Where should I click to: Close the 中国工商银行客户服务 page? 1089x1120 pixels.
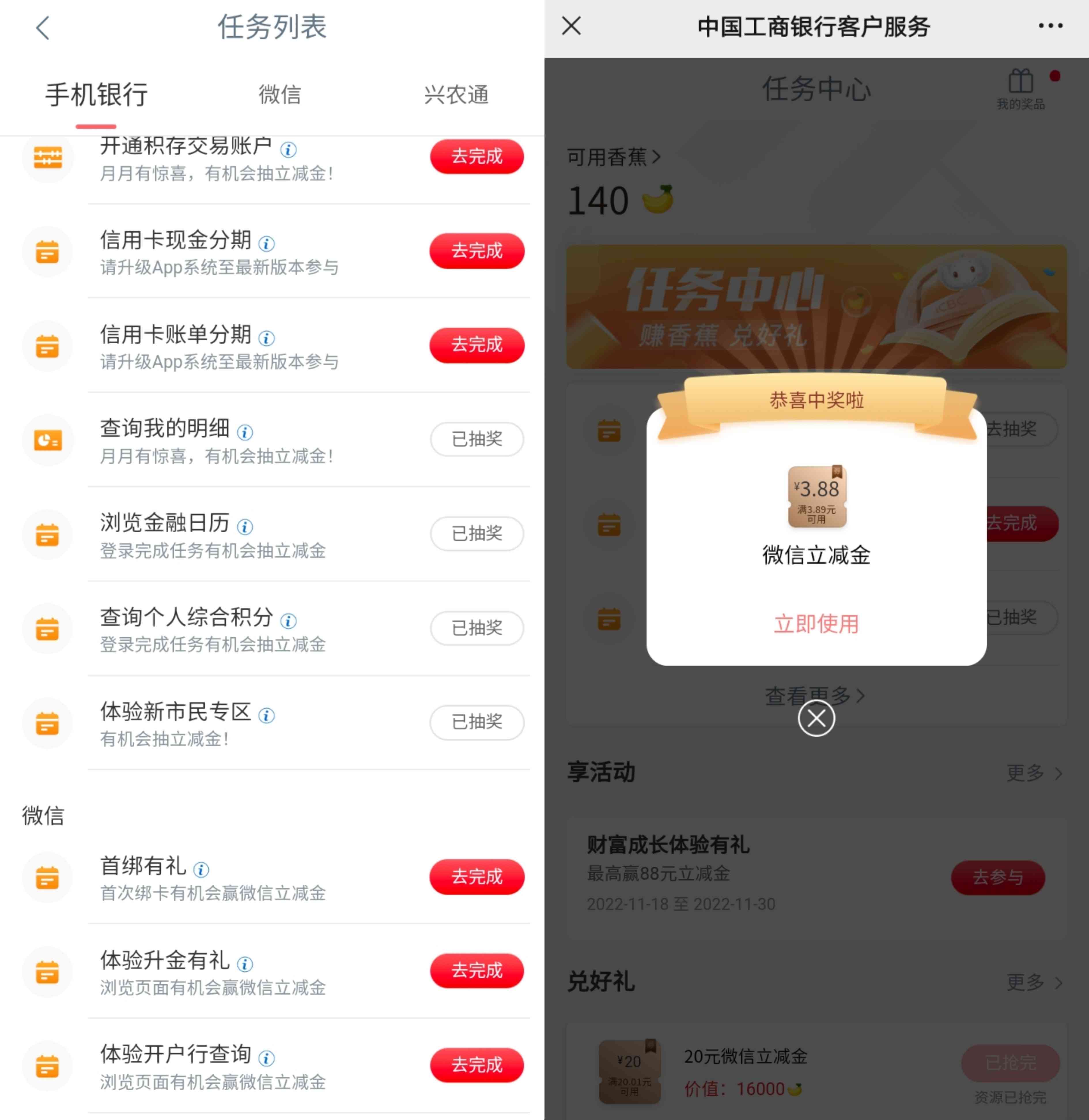[571, 26]
